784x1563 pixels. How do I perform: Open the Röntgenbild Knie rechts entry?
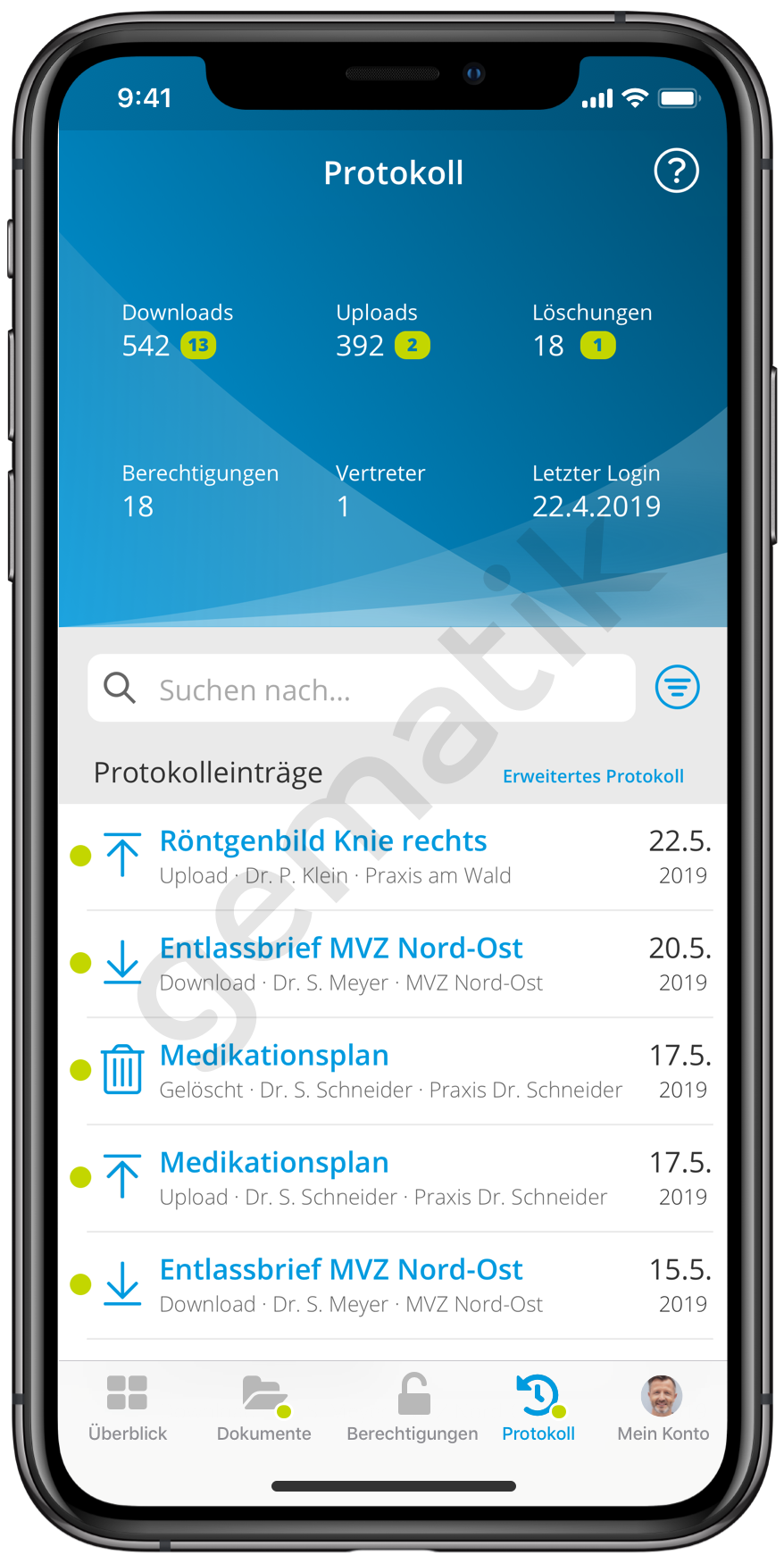click(393, 857)
